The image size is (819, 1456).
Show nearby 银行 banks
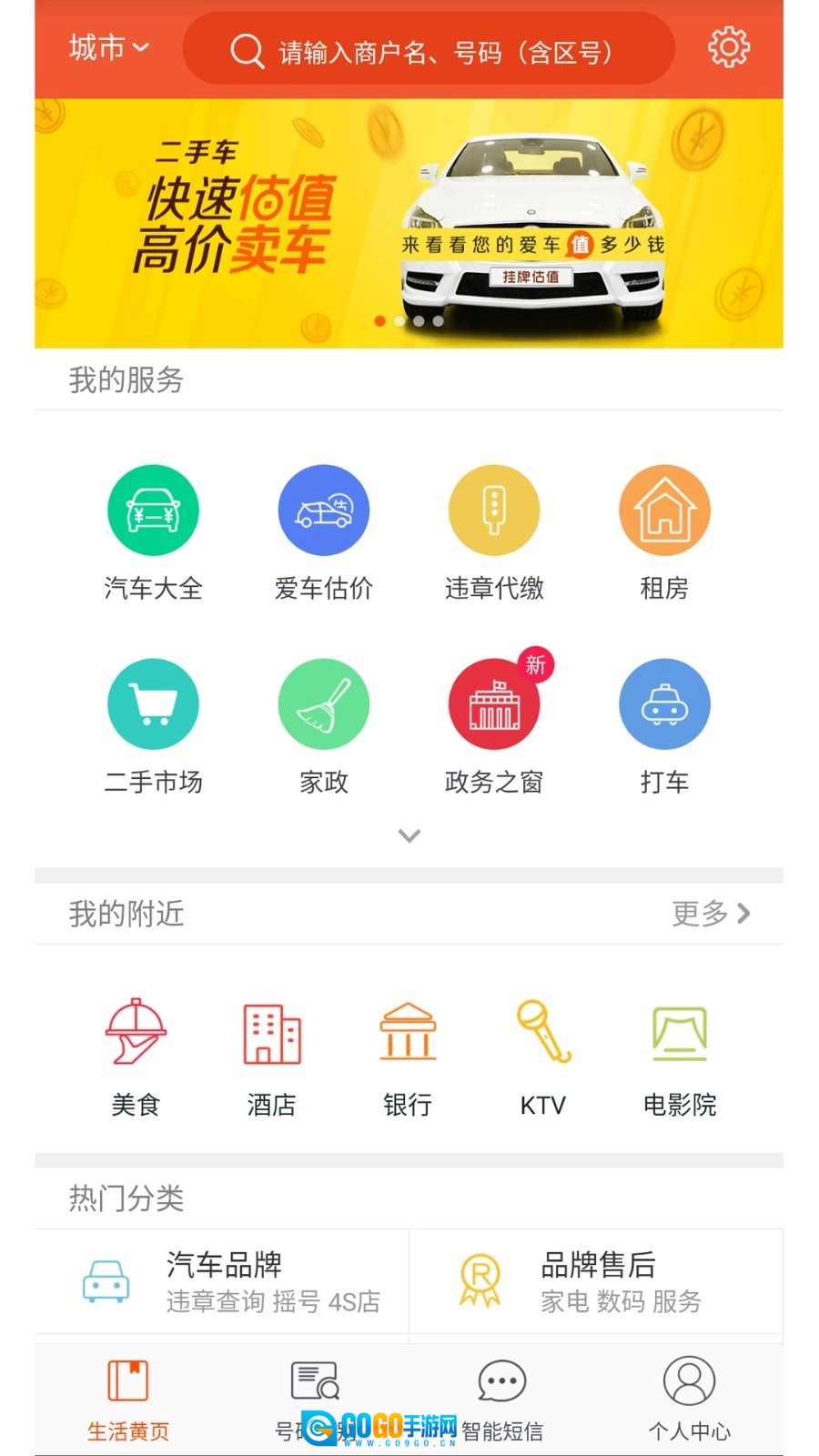(408, 1057)
